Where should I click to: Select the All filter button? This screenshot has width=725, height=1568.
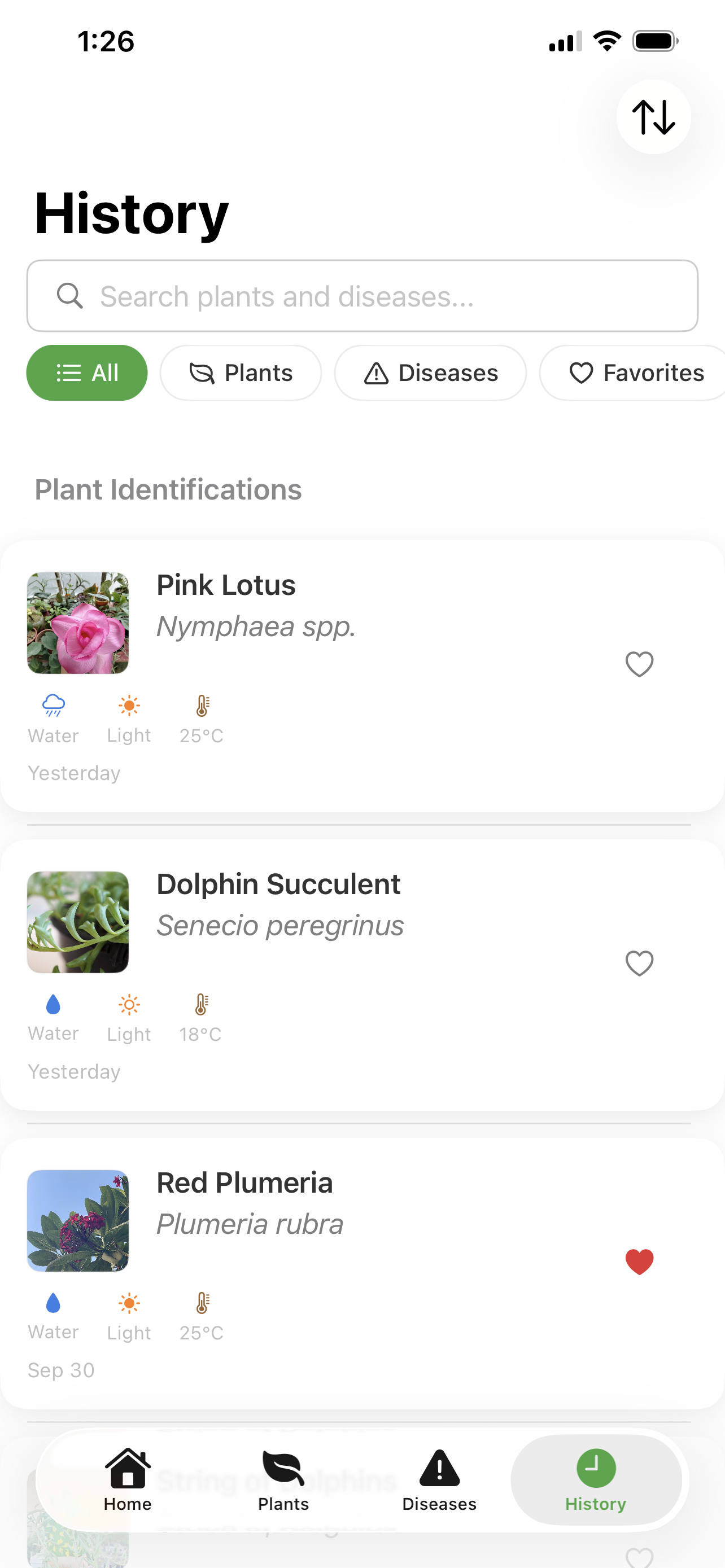[x=86, y=373]
